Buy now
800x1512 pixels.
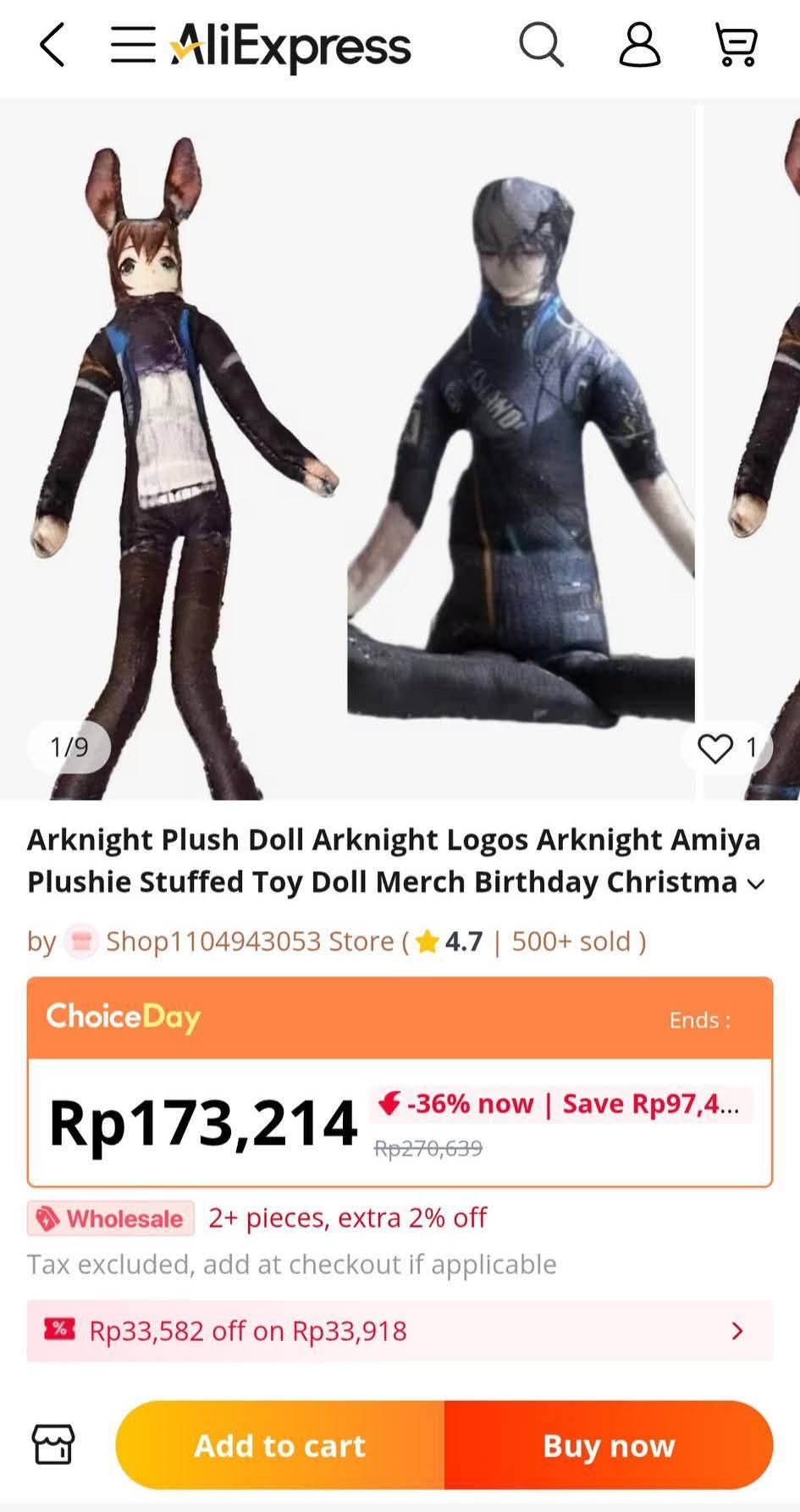[609, 1445]
